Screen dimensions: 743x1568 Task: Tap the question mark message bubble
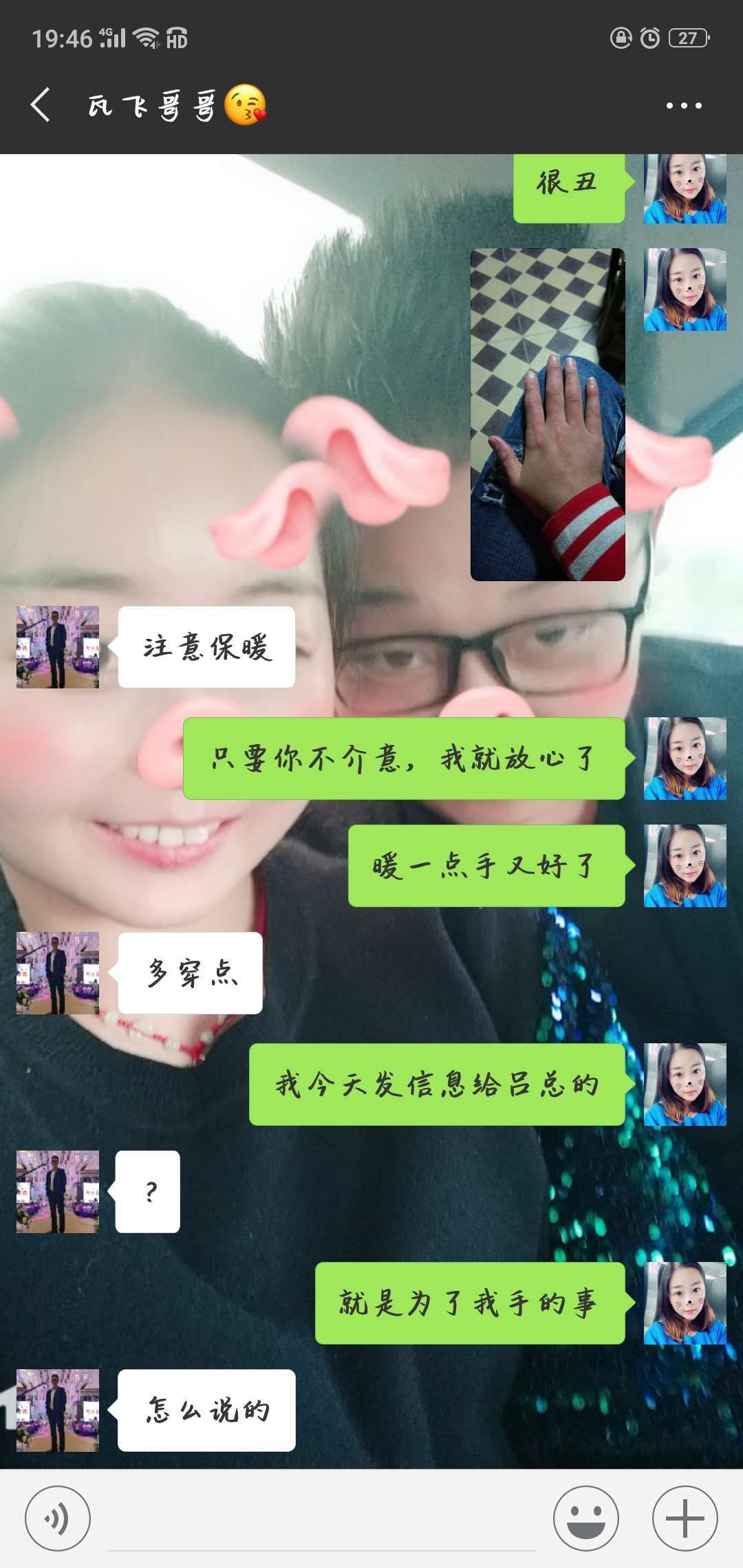(148, 1190)
